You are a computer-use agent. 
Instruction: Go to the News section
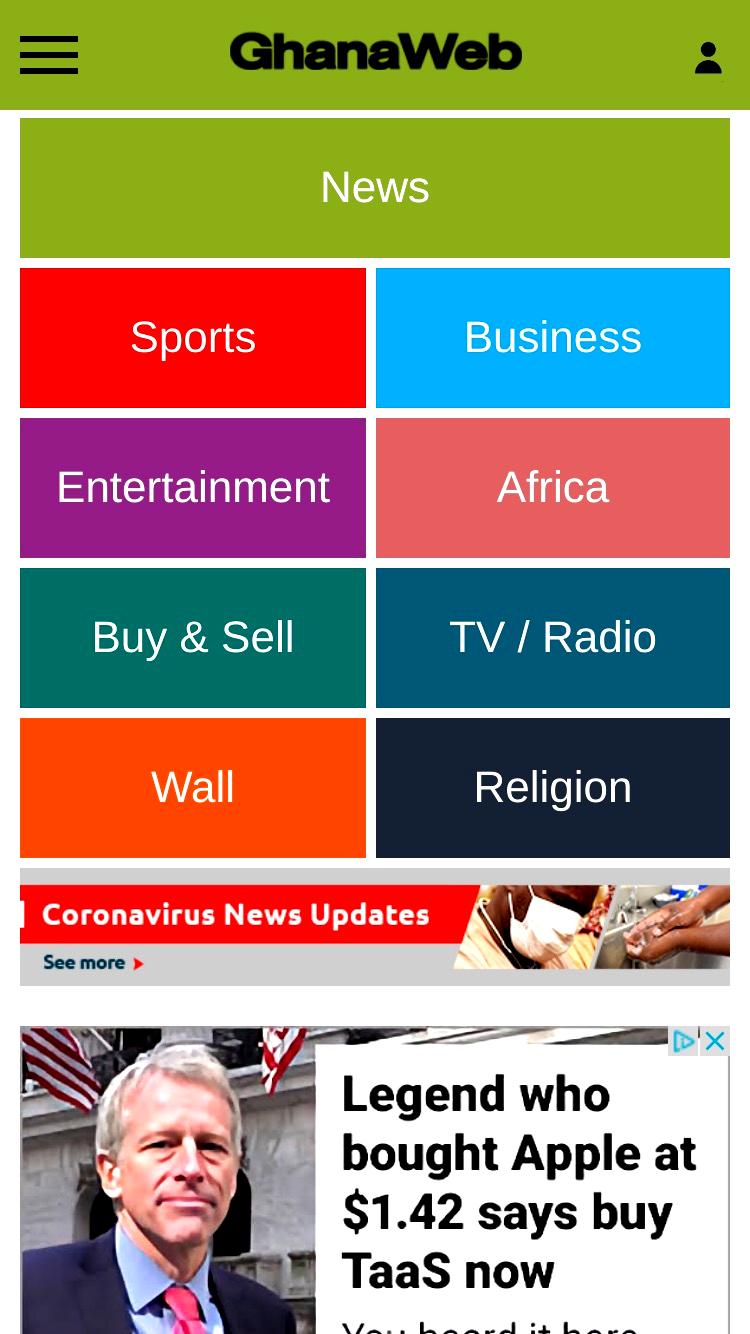pos(375,188)
